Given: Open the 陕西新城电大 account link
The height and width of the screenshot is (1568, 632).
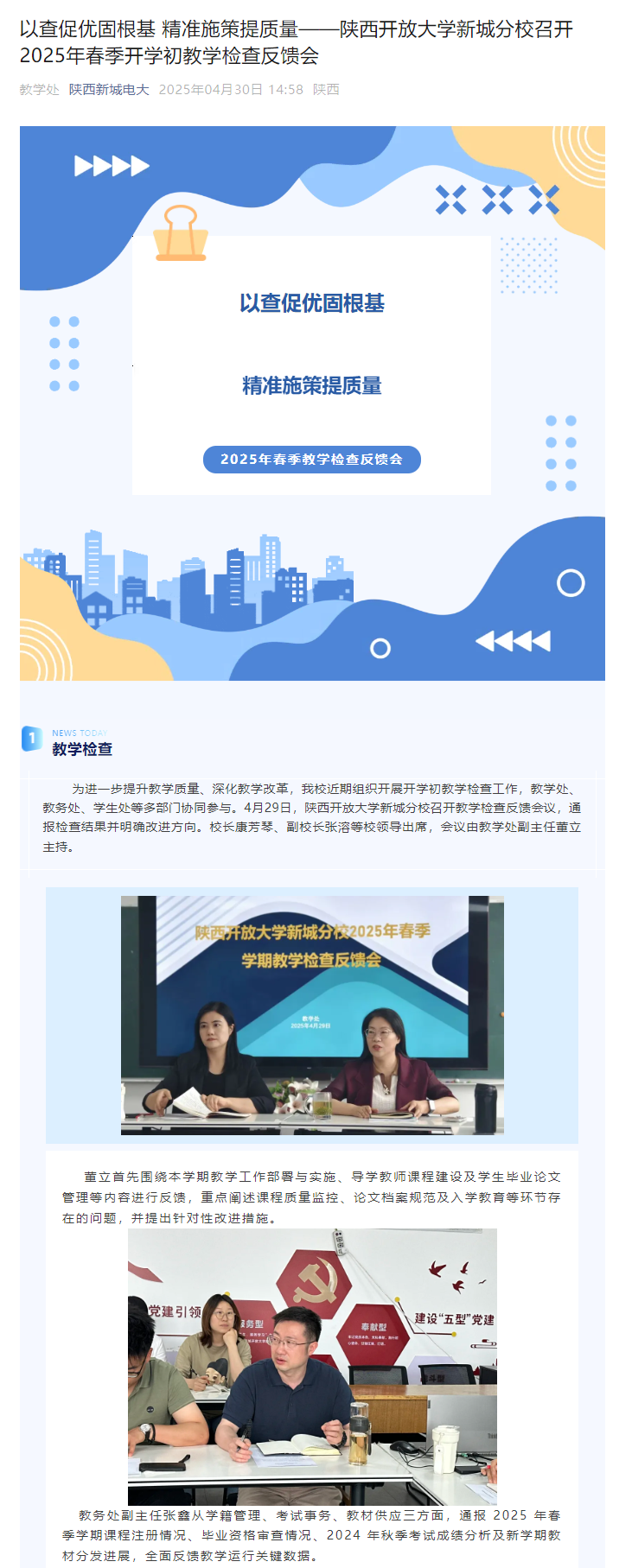Looking at the screenshot, I should pos(109,90).
